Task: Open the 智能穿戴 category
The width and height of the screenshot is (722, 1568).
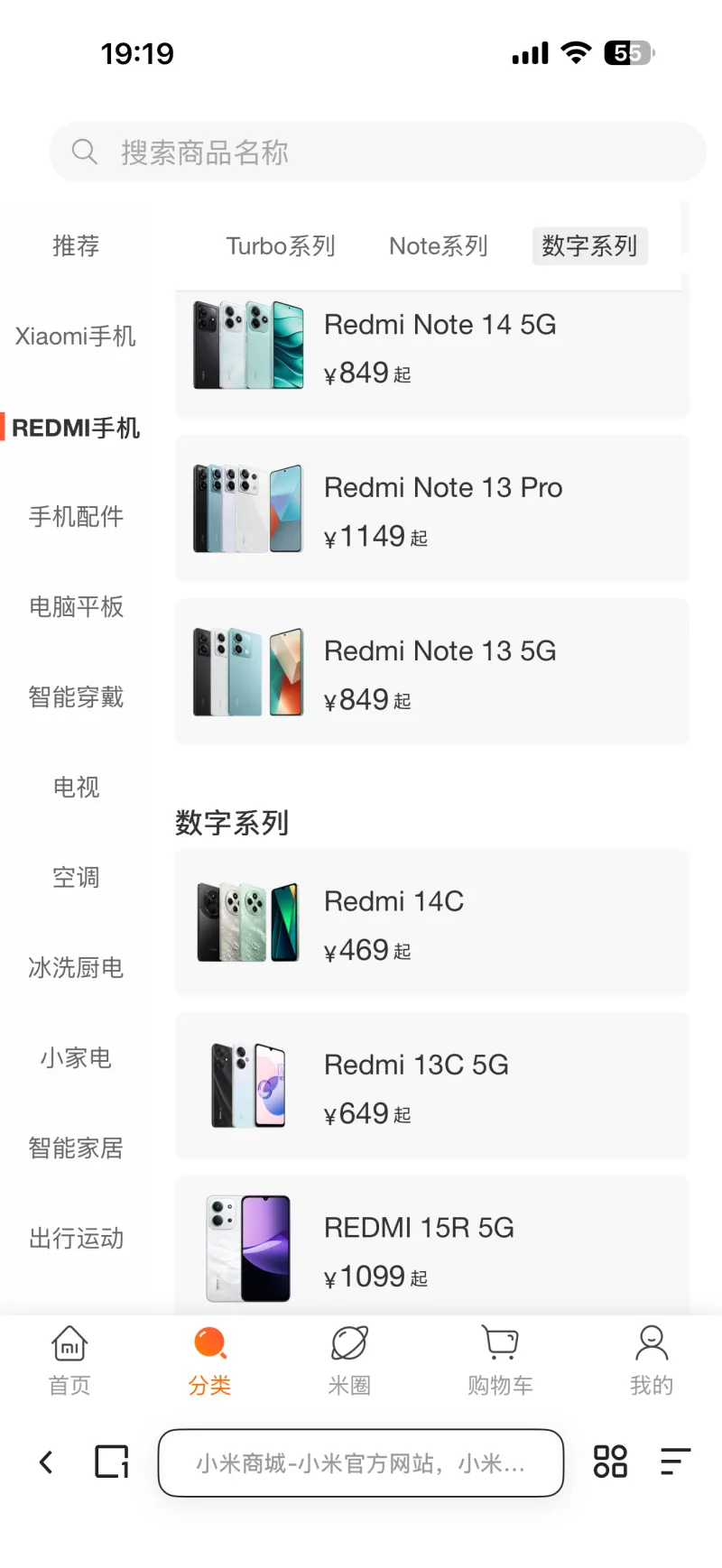Action: [x=76, y=697]
